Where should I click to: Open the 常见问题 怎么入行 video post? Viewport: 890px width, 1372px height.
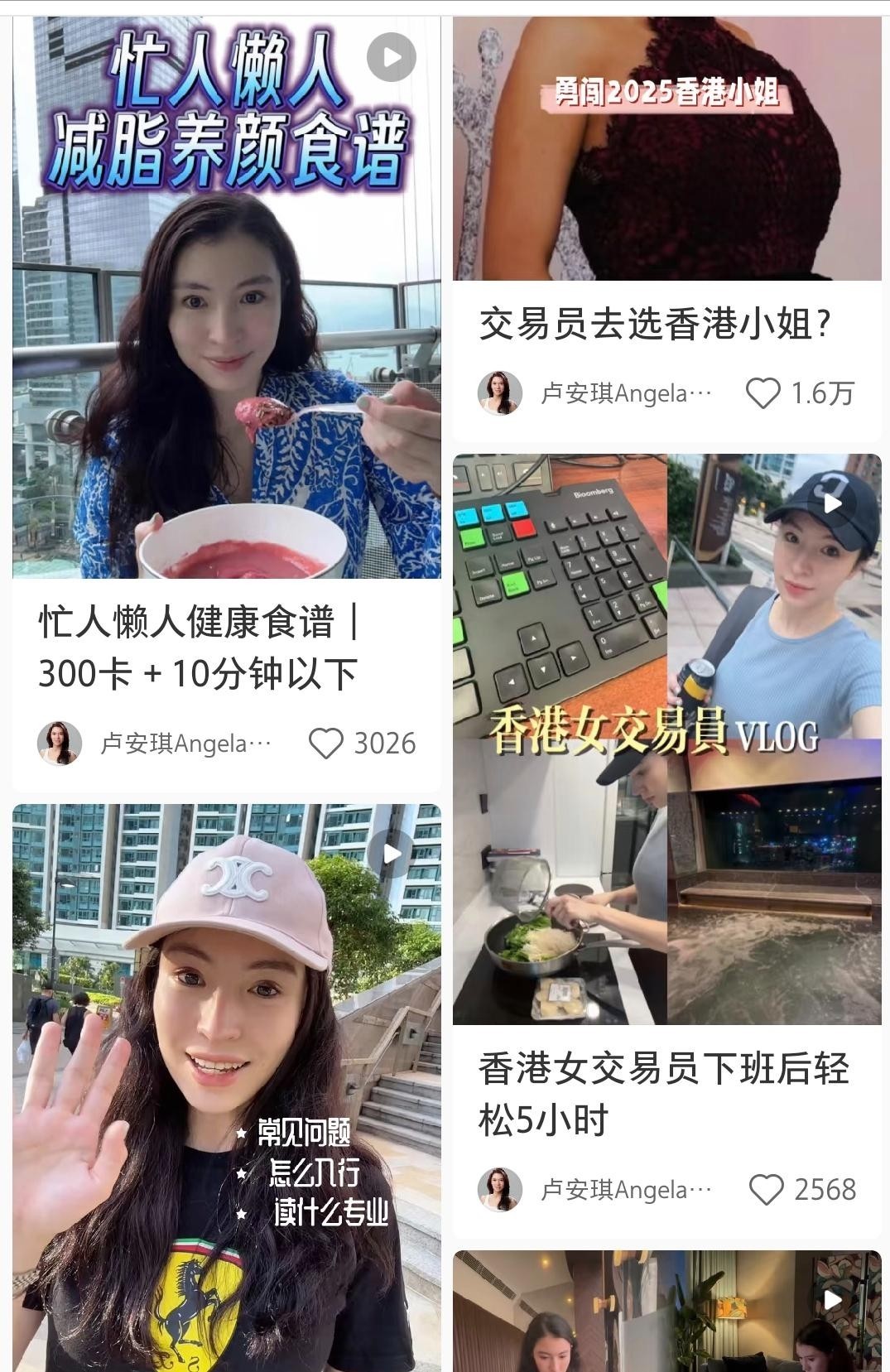[226, 1085]
